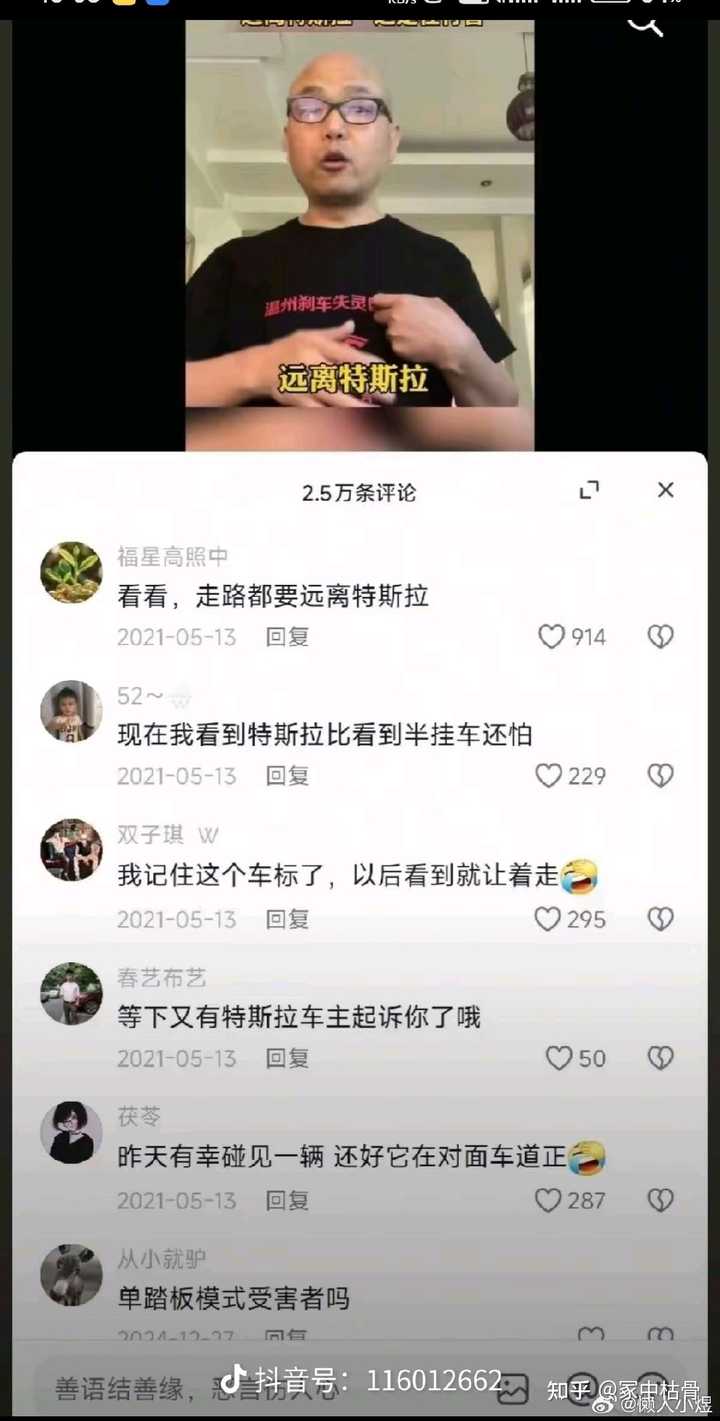Reply to 双子琪's comment

287,919
